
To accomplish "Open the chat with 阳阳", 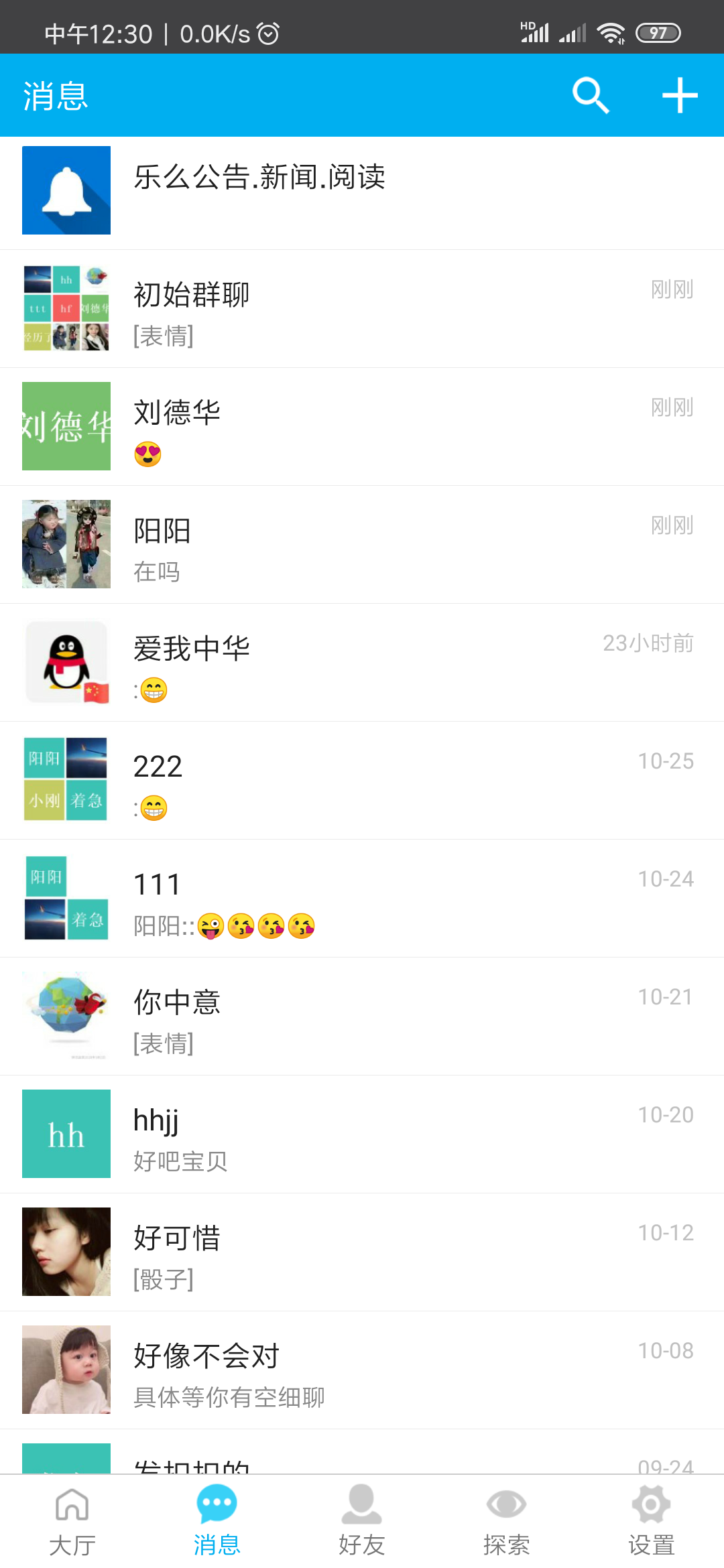I will pos(362,545).
